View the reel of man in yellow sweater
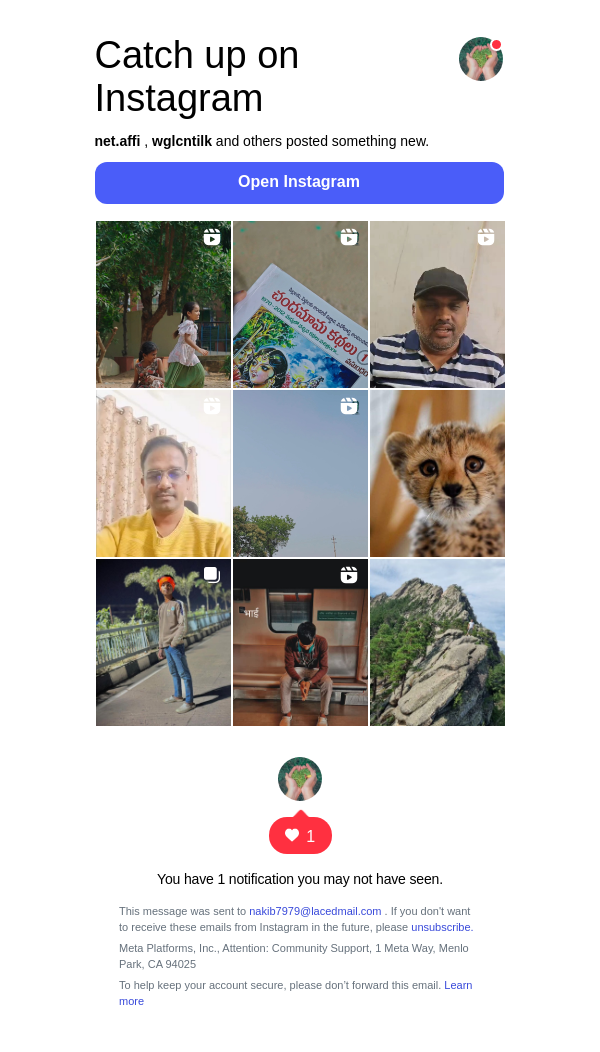Image resolution: width=600 pixels, height=1052 pixels. pyautogui.click(x=163, y=473)
